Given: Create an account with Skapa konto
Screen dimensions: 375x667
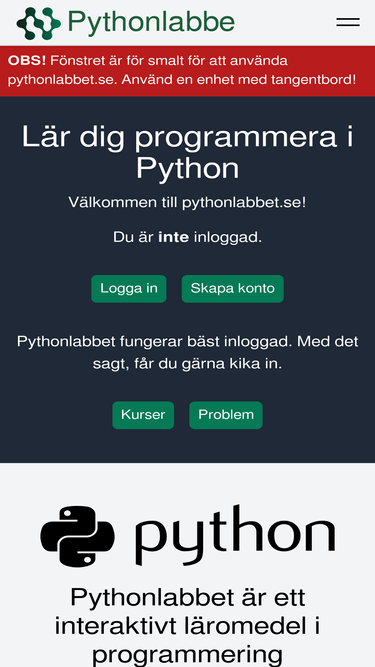Looking at the screenshot, I should click(x=233, y=289).
